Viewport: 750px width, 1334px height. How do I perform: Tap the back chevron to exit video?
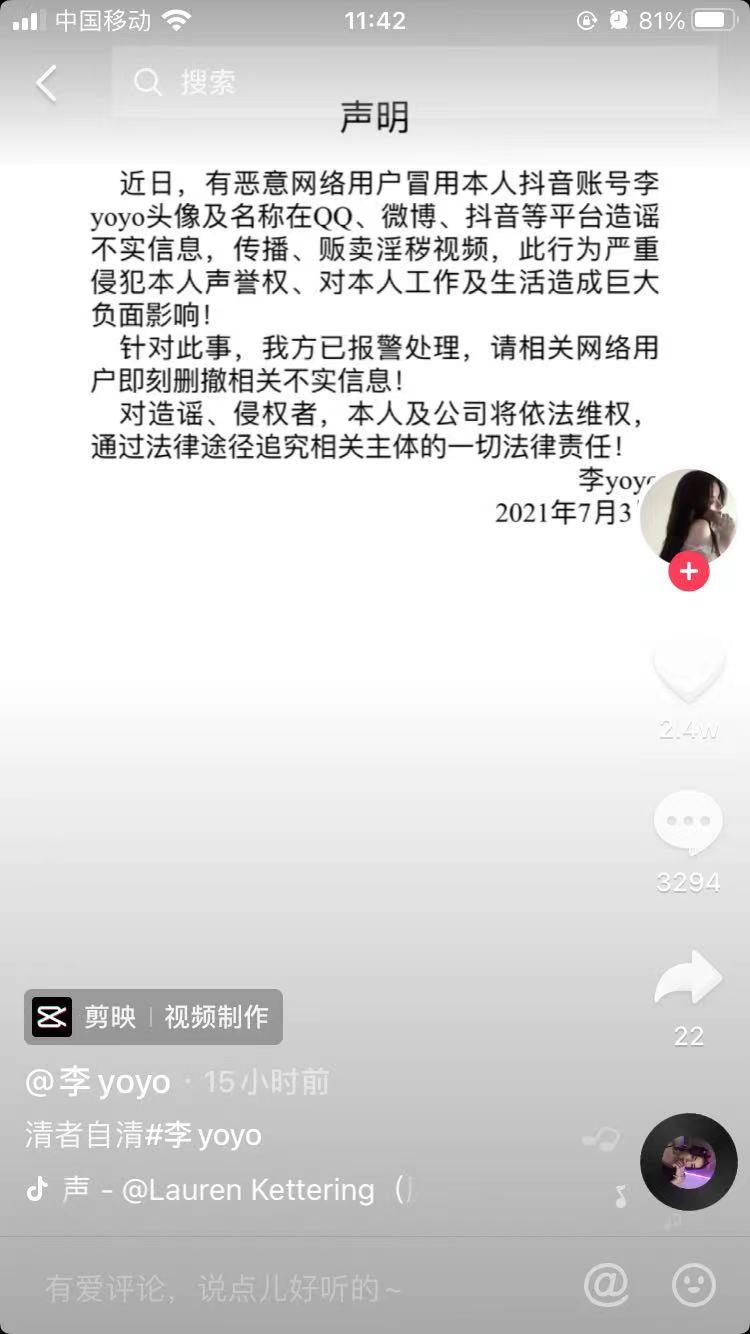click(45, 84)
